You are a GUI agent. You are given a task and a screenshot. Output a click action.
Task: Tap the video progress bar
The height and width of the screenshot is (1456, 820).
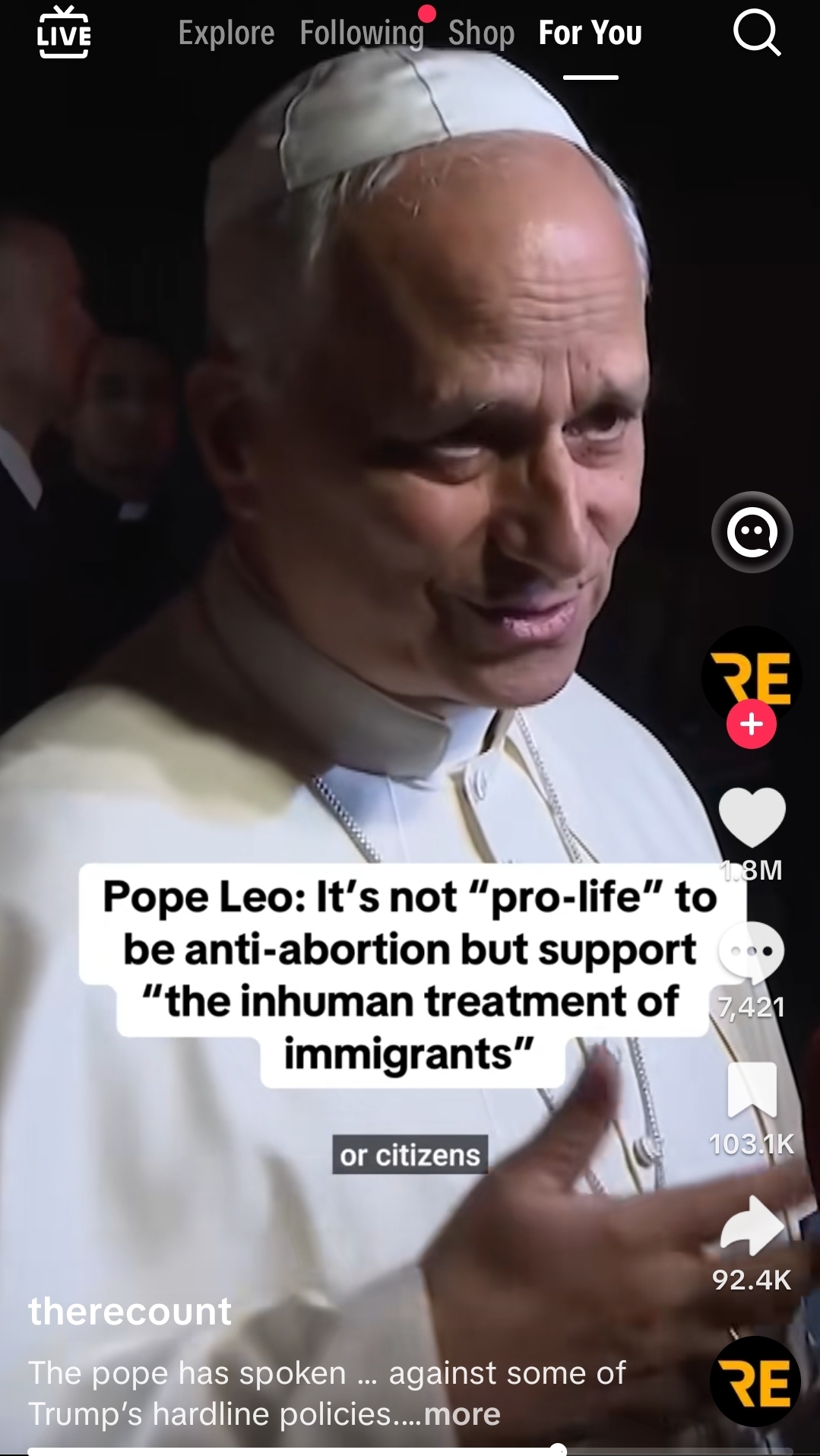(x=410, y=1450)
